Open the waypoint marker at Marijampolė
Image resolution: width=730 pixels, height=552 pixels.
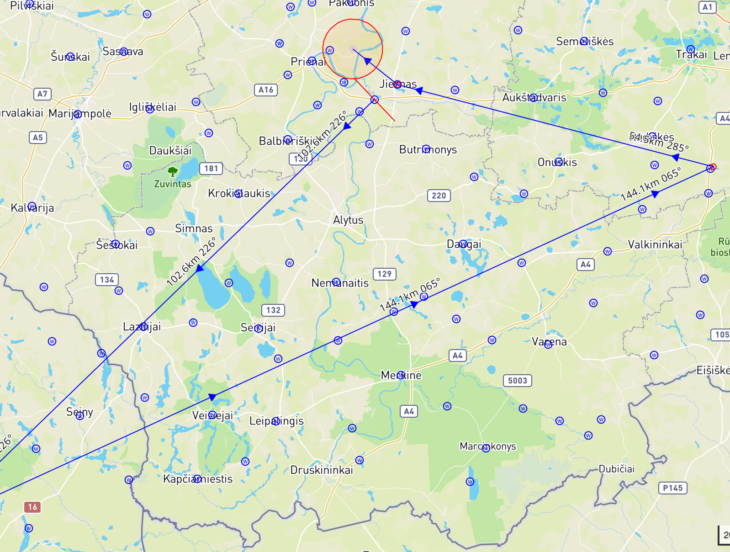pyautogui.click(x=78, y=115)
